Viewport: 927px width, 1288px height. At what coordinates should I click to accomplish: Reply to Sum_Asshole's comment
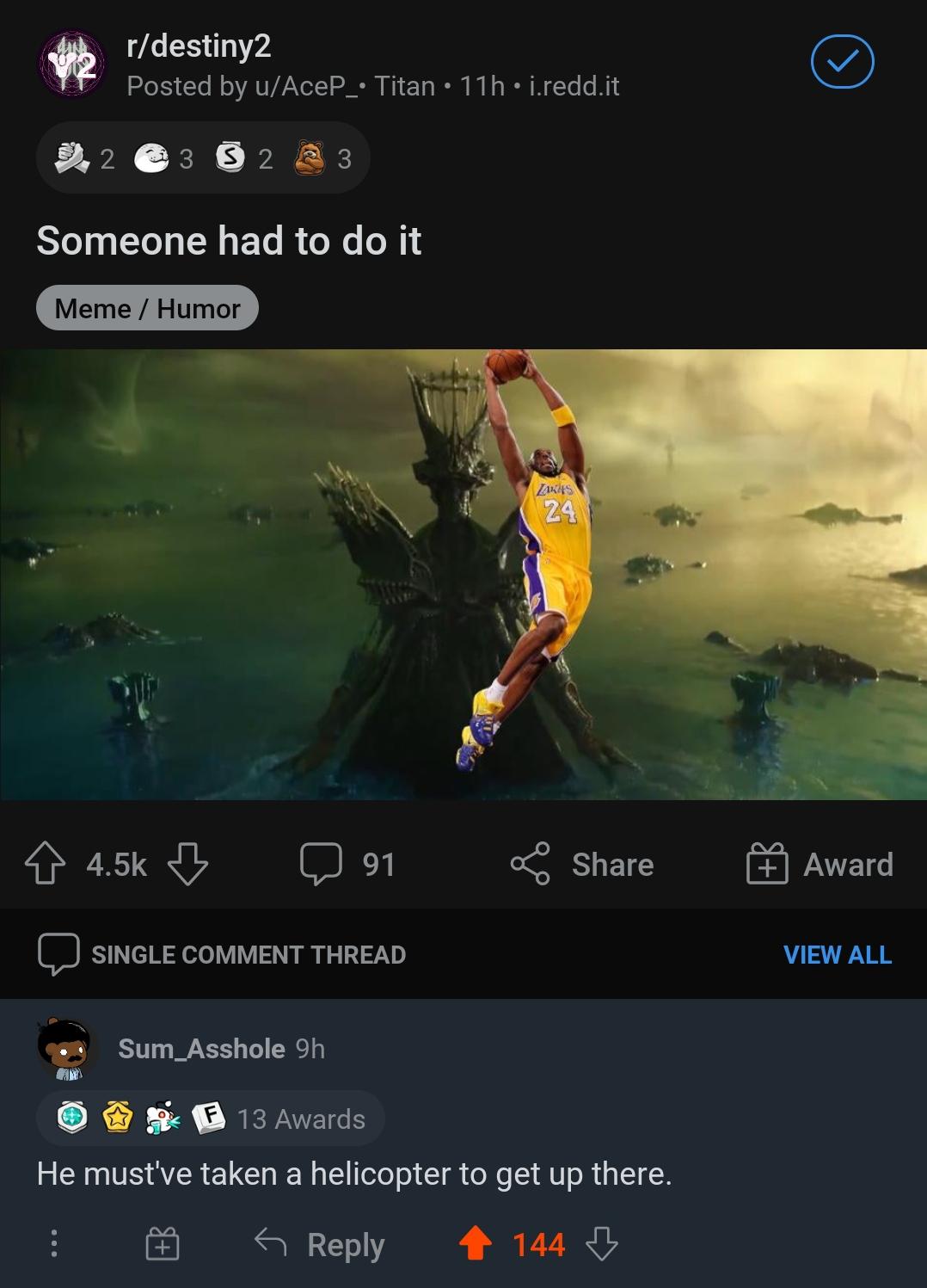tap(320, 1243)
